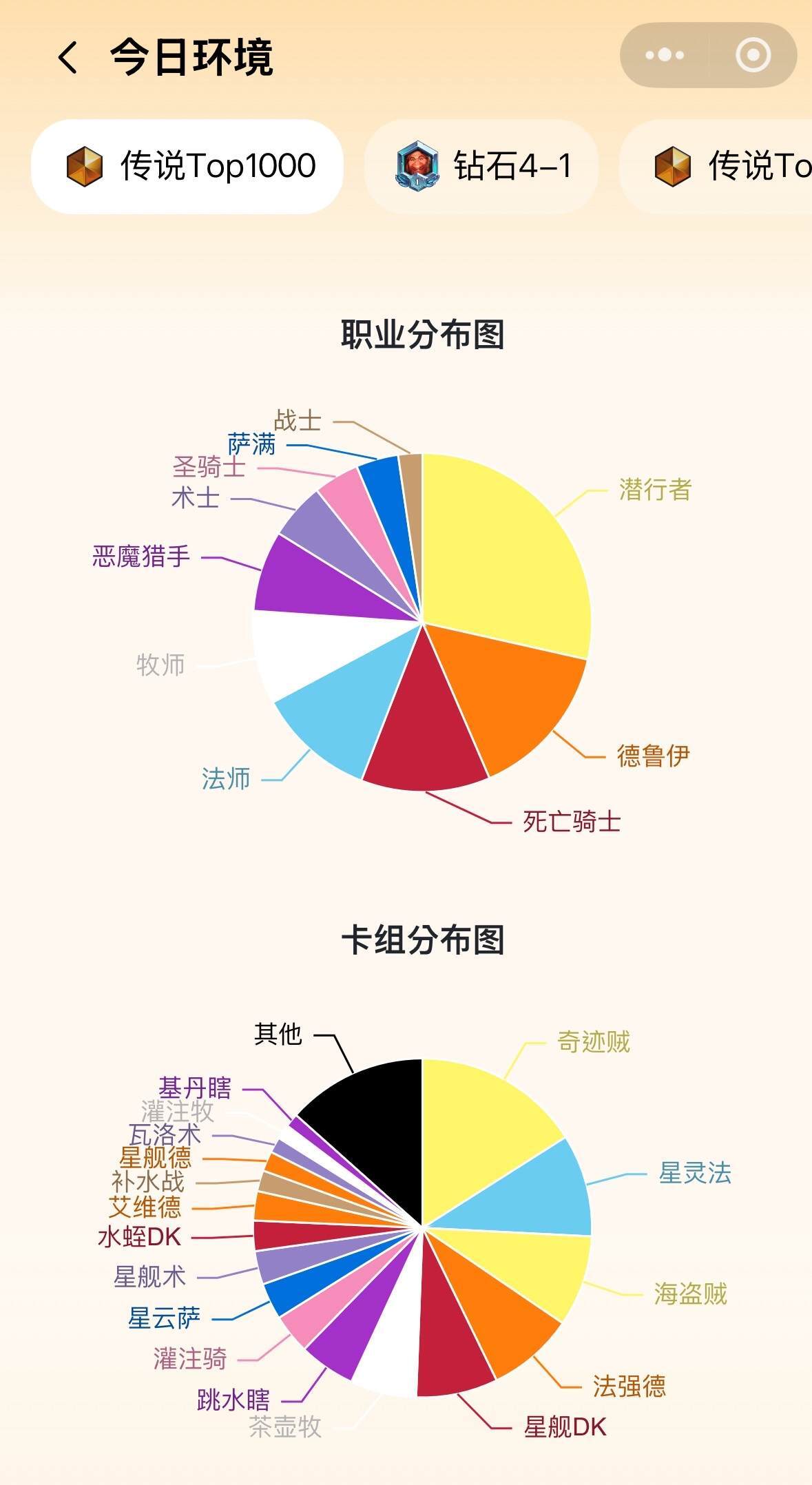Close the mini program with circle button

[753, 55]
